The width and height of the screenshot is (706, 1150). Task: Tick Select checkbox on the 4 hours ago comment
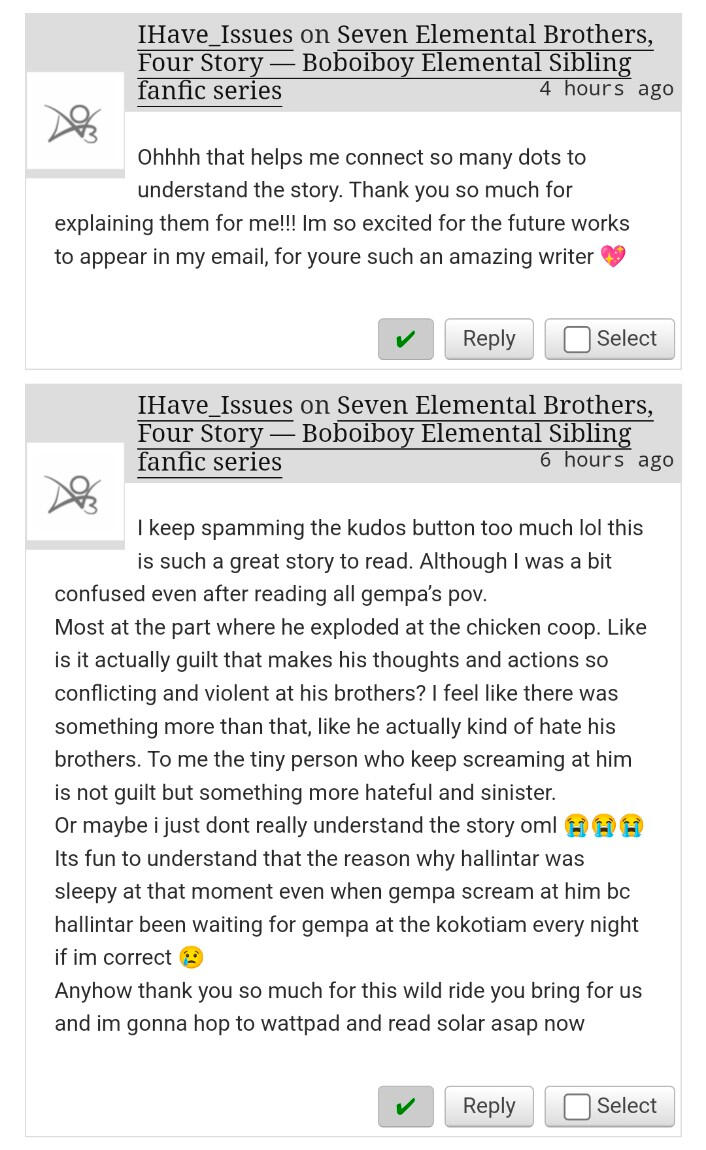point(577,339)
